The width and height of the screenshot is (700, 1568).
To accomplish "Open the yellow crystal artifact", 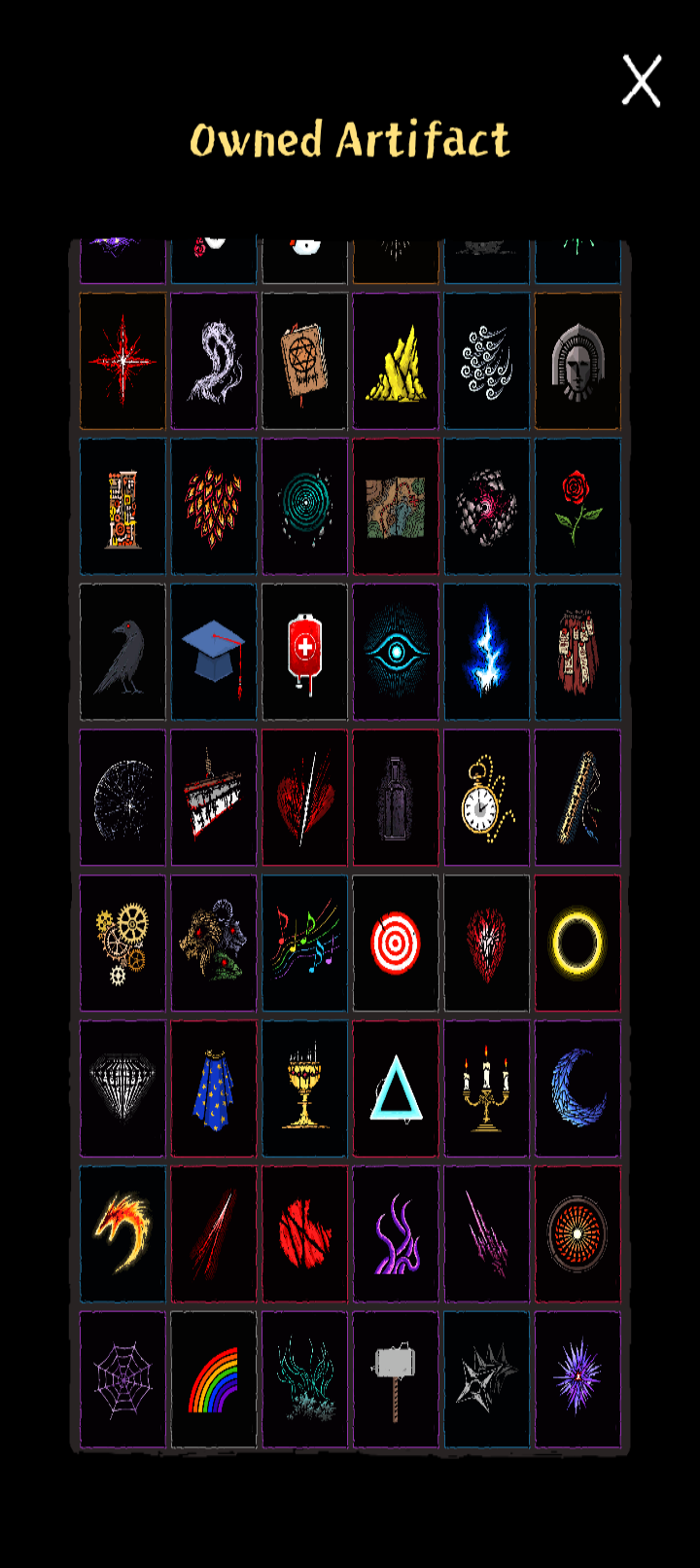I will pos(396,361).
